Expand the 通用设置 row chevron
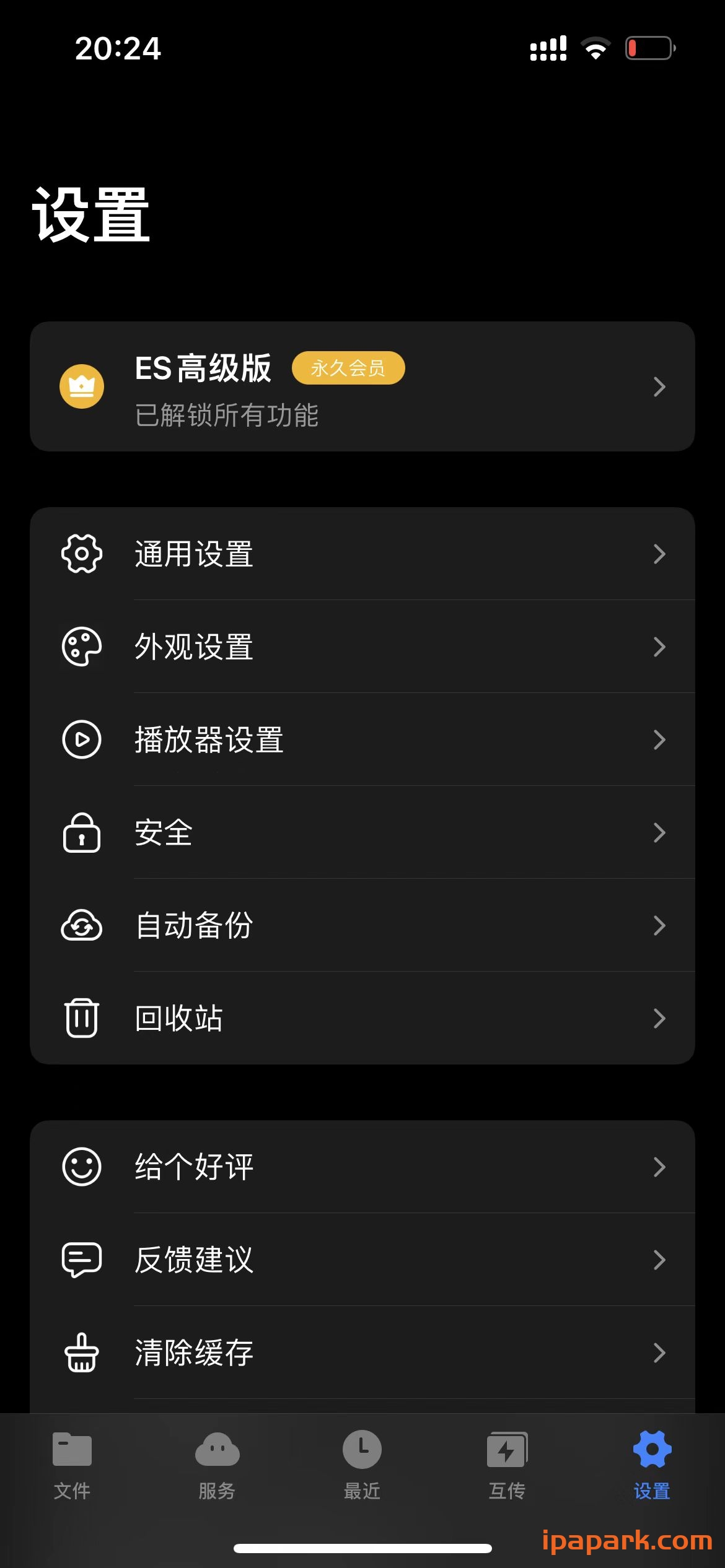The width and height of the screenshot is (725, 1568). pyautogui.click(x=659, y=554)
